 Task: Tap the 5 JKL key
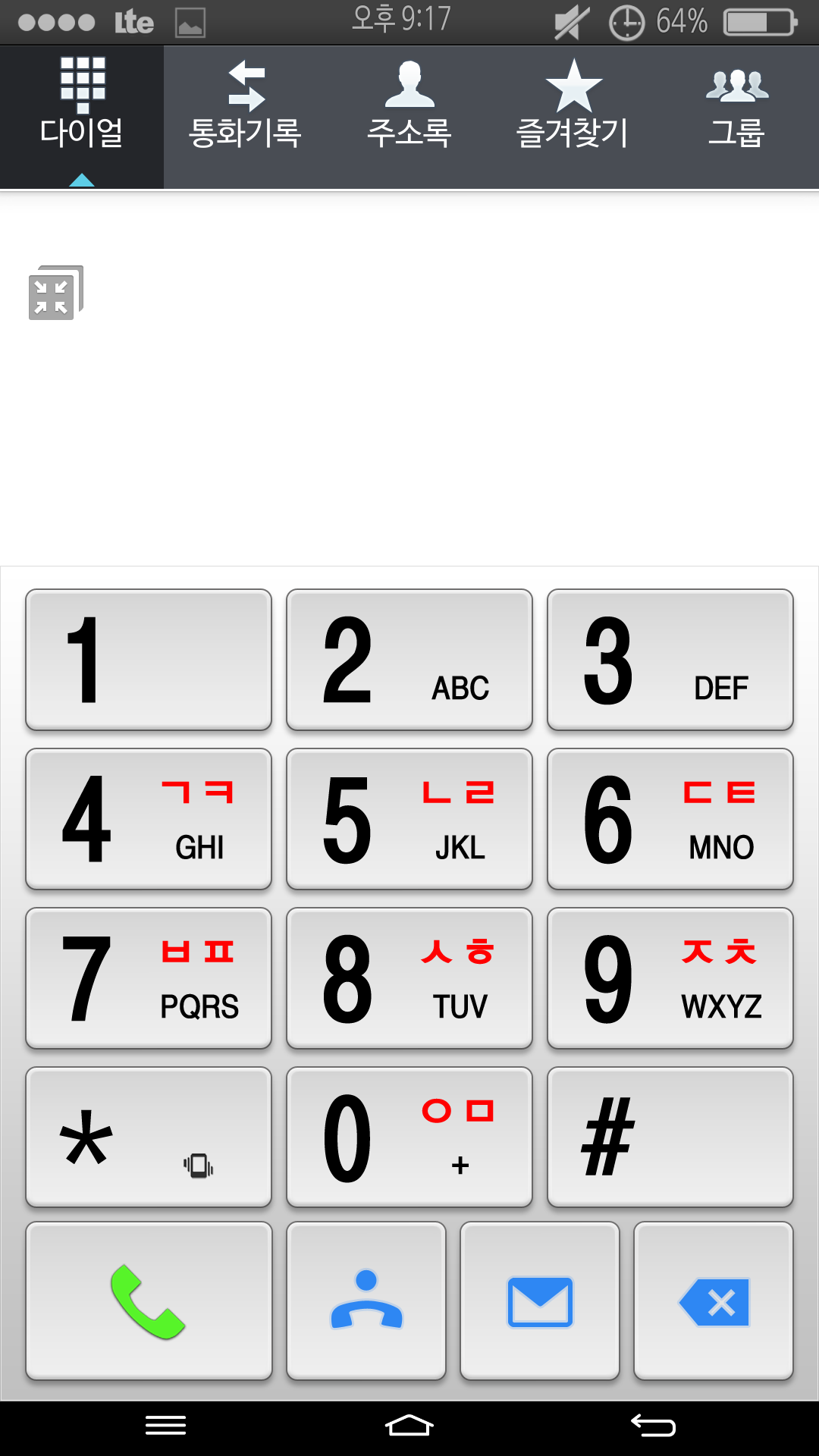tap(409, 819)
